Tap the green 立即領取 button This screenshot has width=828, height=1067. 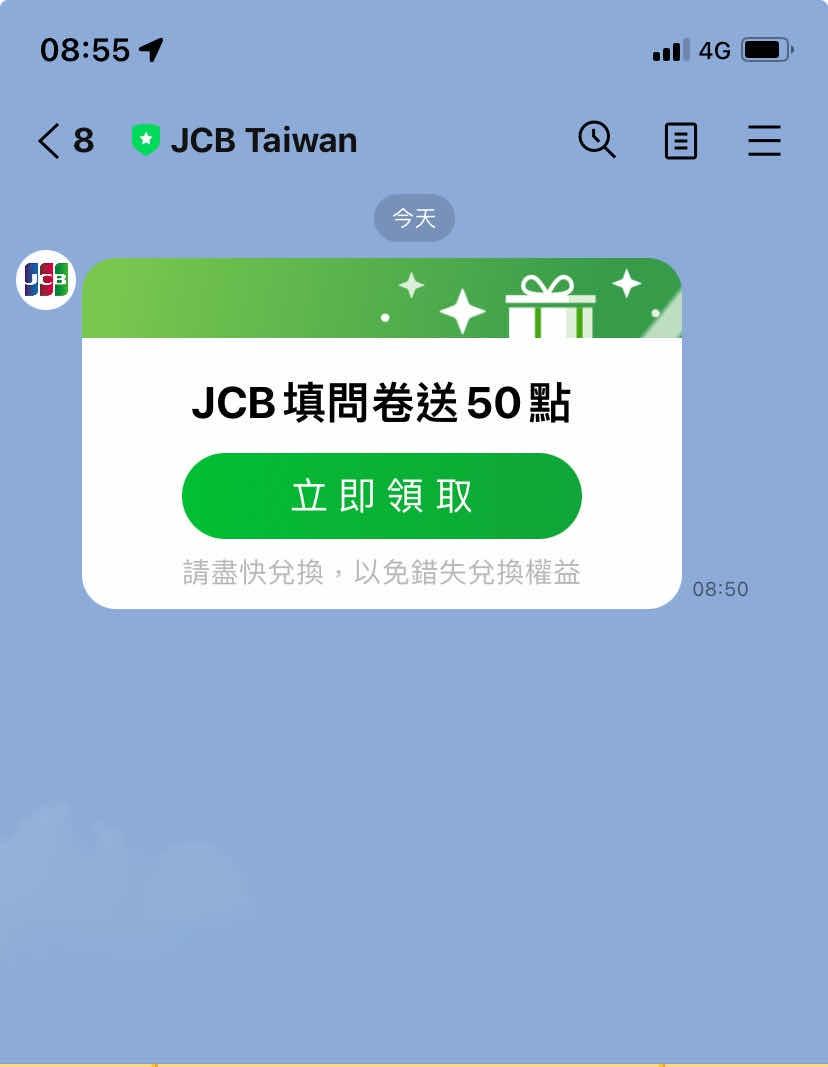coord(381,496)
